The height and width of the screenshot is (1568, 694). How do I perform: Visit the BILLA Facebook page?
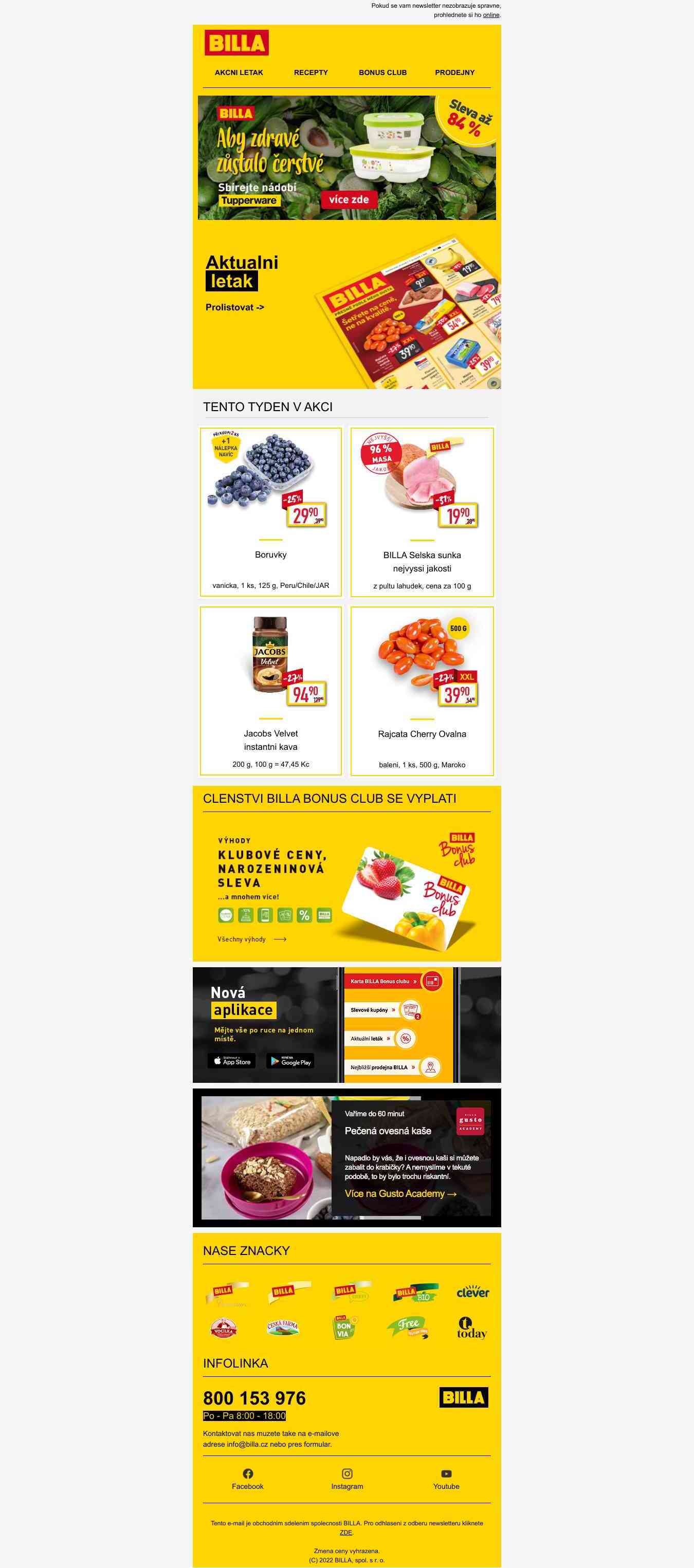tap(247, 1479)
